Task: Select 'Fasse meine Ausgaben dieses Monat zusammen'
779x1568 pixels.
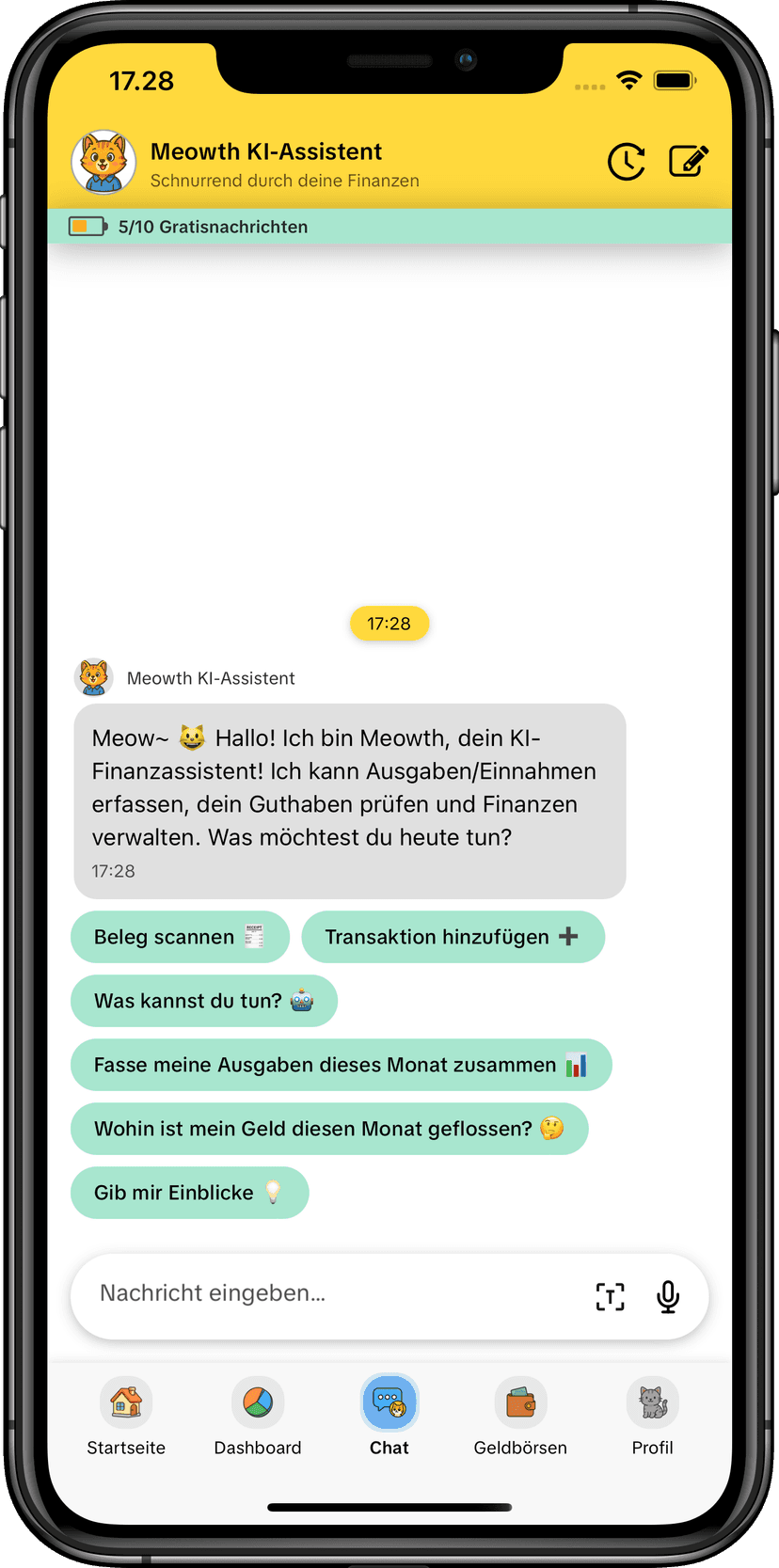Action: coord(342,1065)
